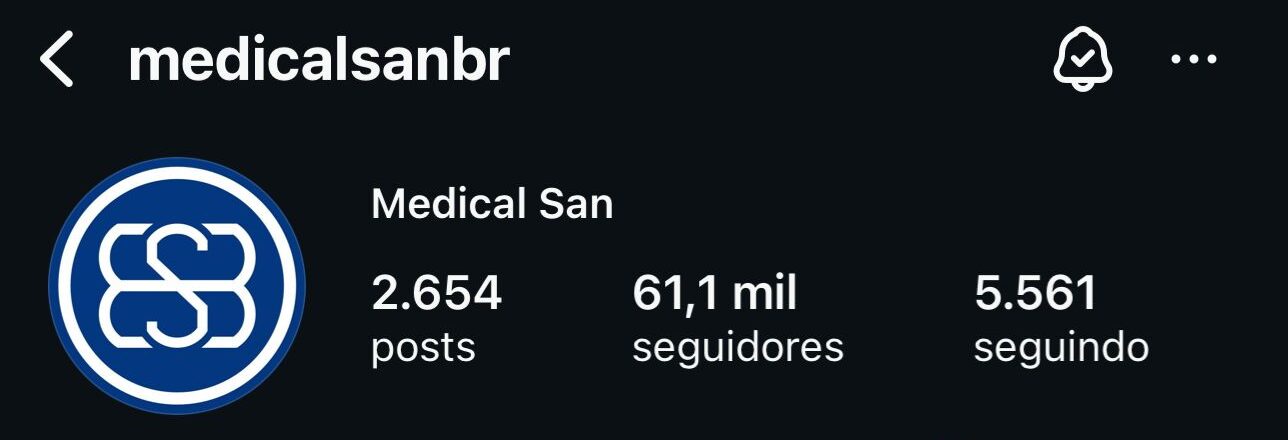View Medical San's profile picture

(x=177, y=287)
